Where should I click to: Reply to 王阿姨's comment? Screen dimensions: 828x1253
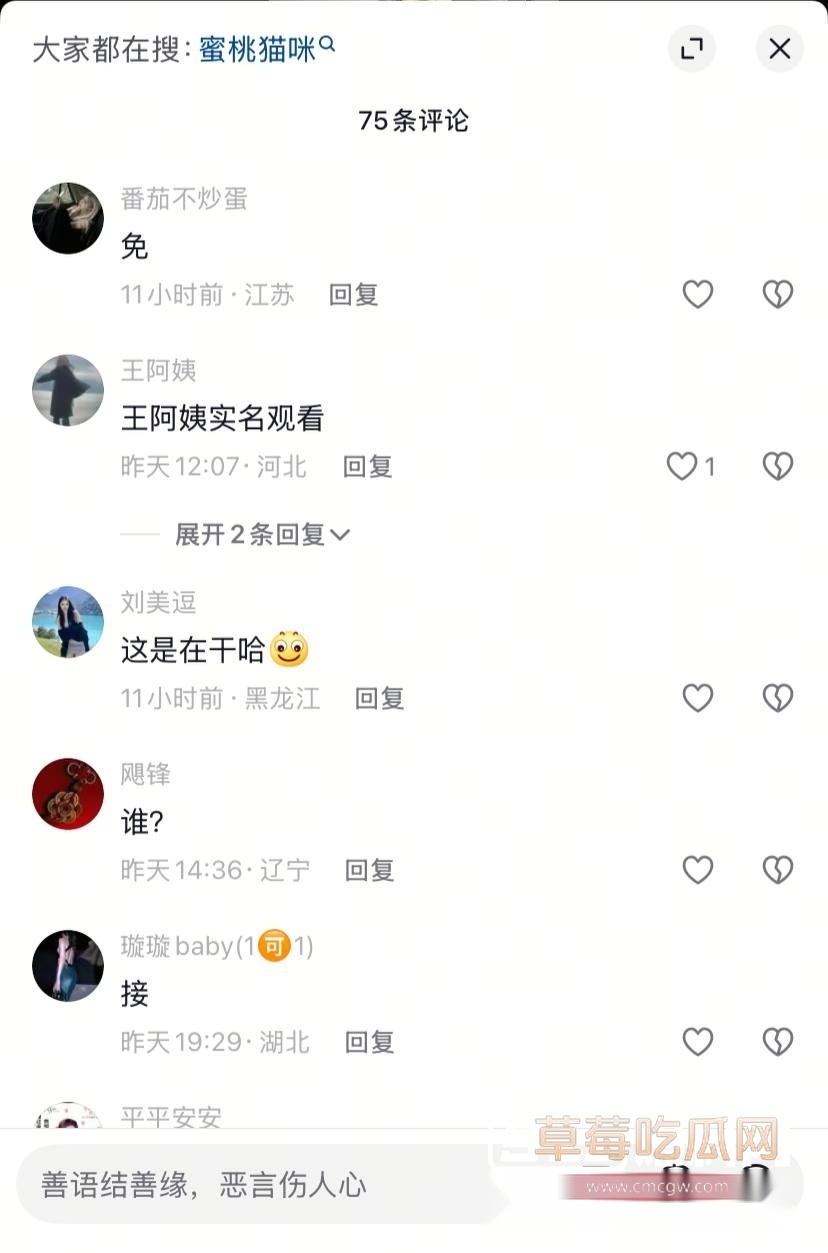point(367,466)
